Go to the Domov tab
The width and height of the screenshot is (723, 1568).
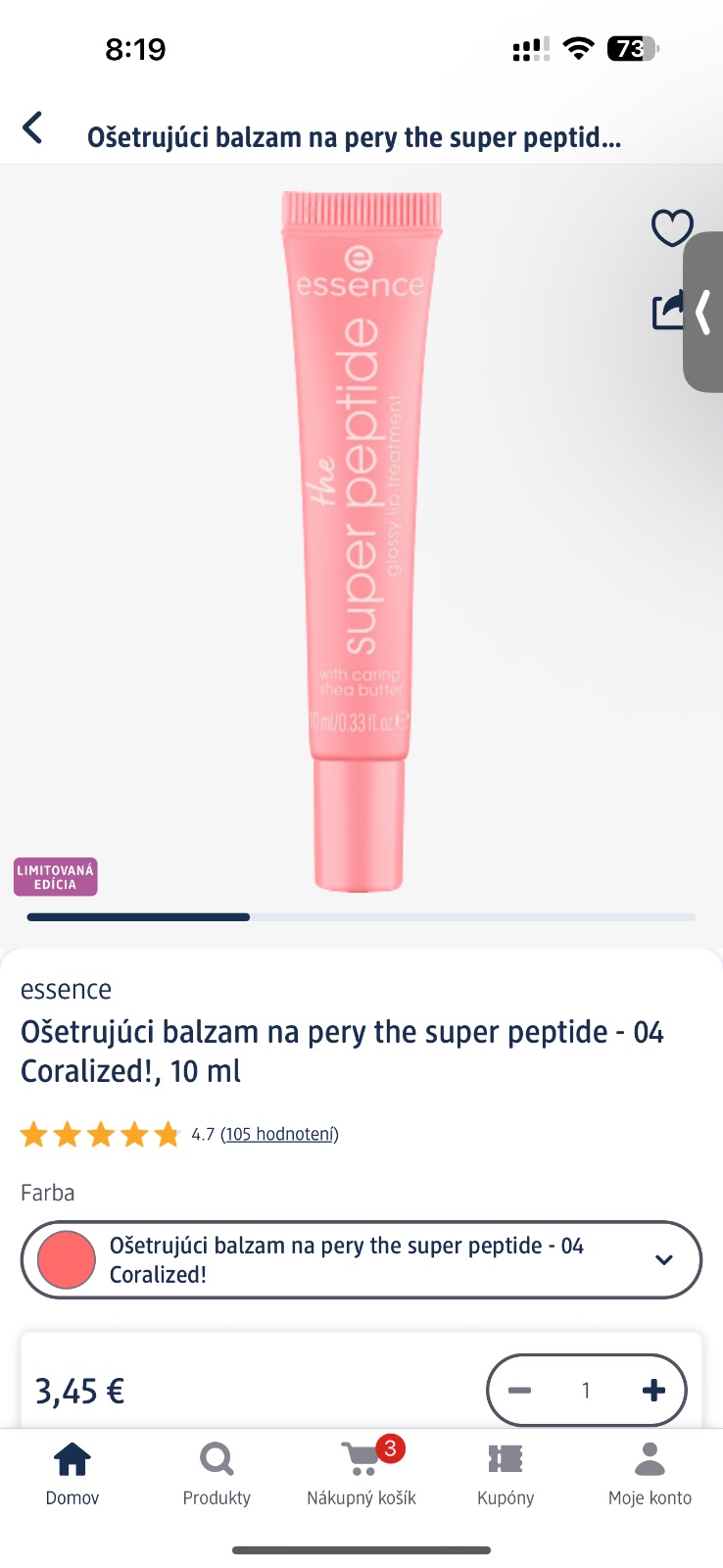72,1473
